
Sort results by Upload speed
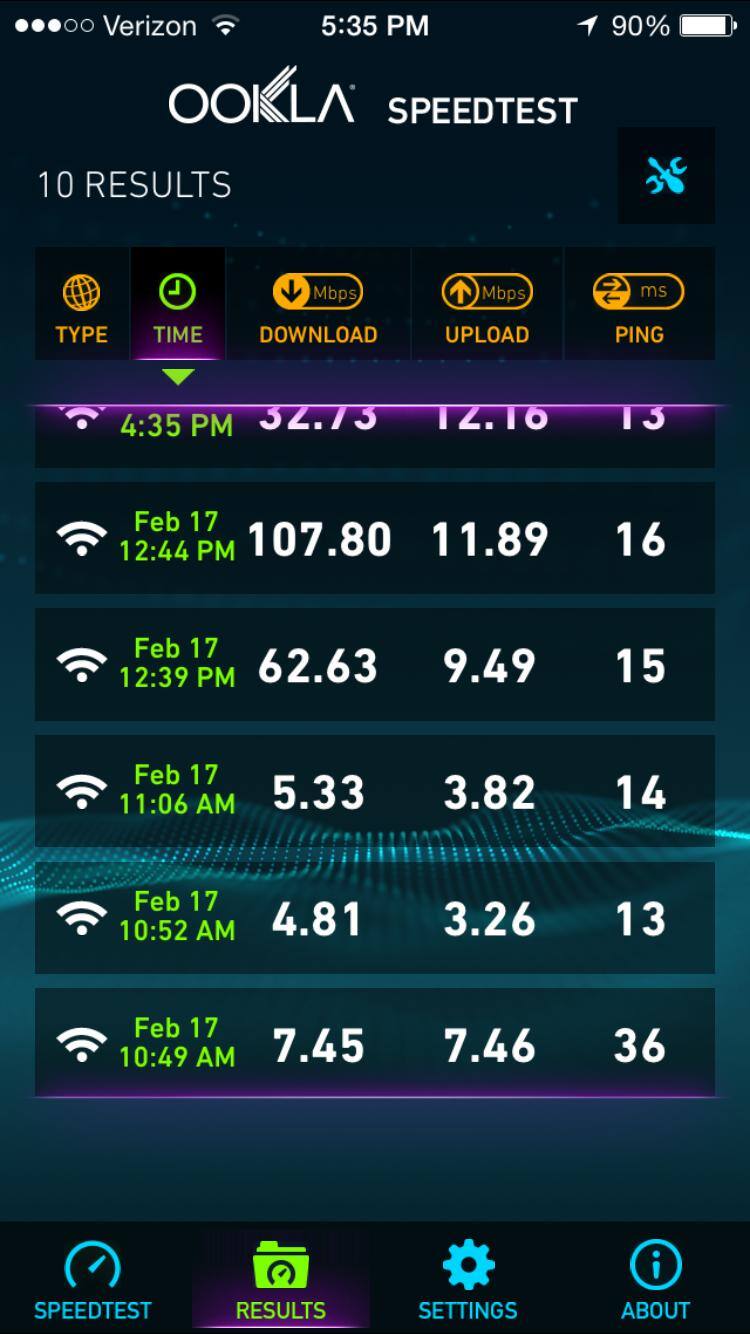(x=487, y=308)
